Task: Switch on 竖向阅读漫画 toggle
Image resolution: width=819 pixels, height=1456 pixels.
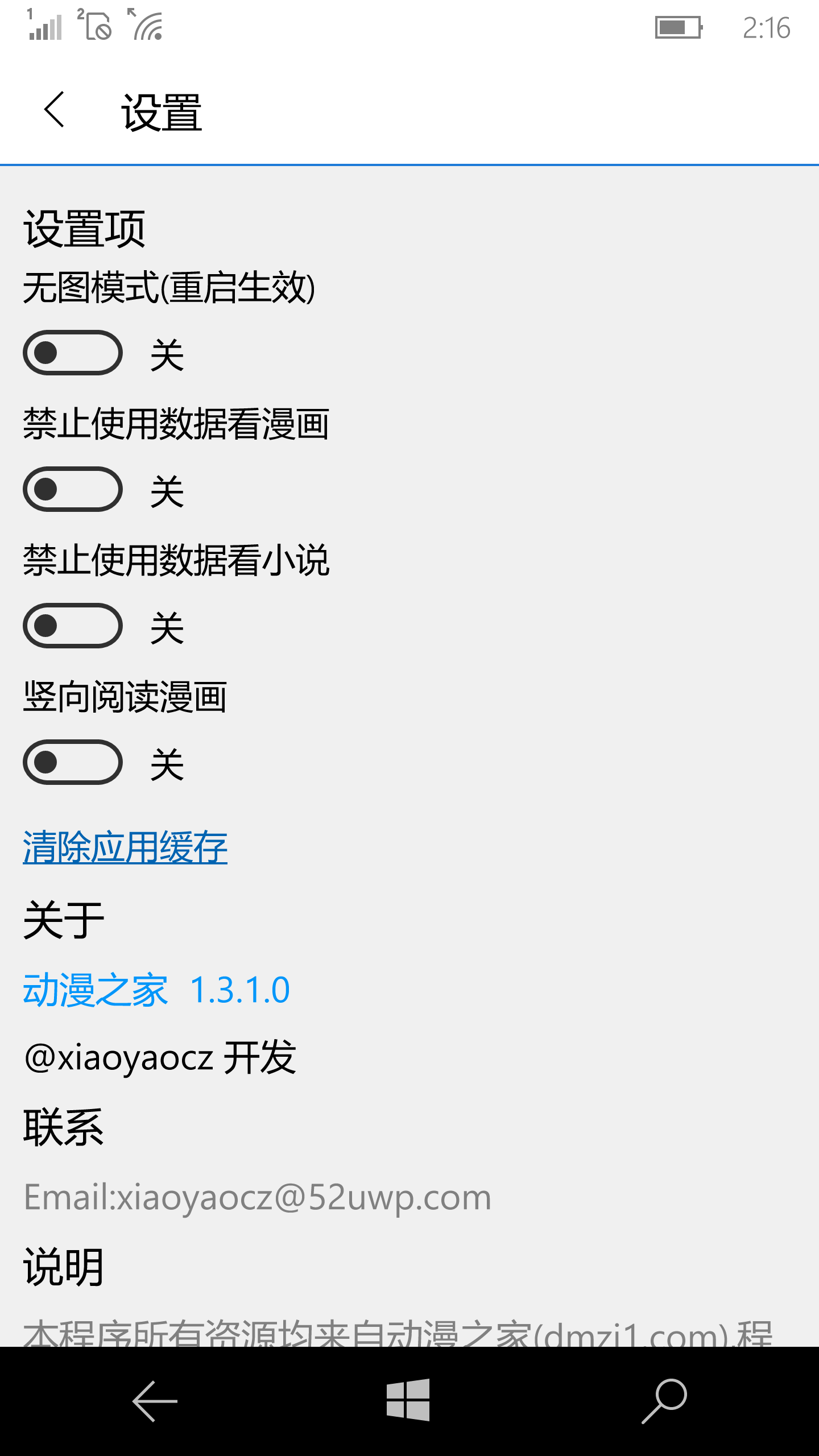Action: click(x=73, y=762)
